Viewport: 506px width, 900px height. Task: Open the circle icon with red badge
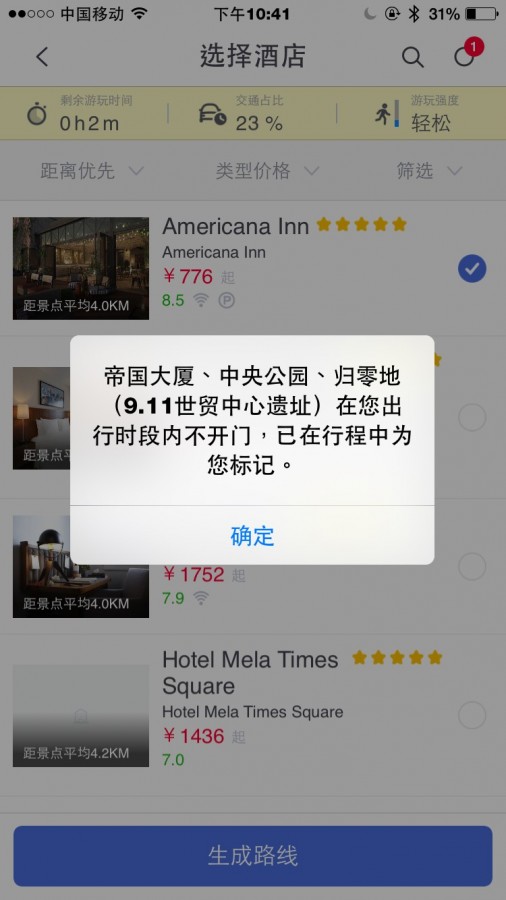[x=467, y=53]
